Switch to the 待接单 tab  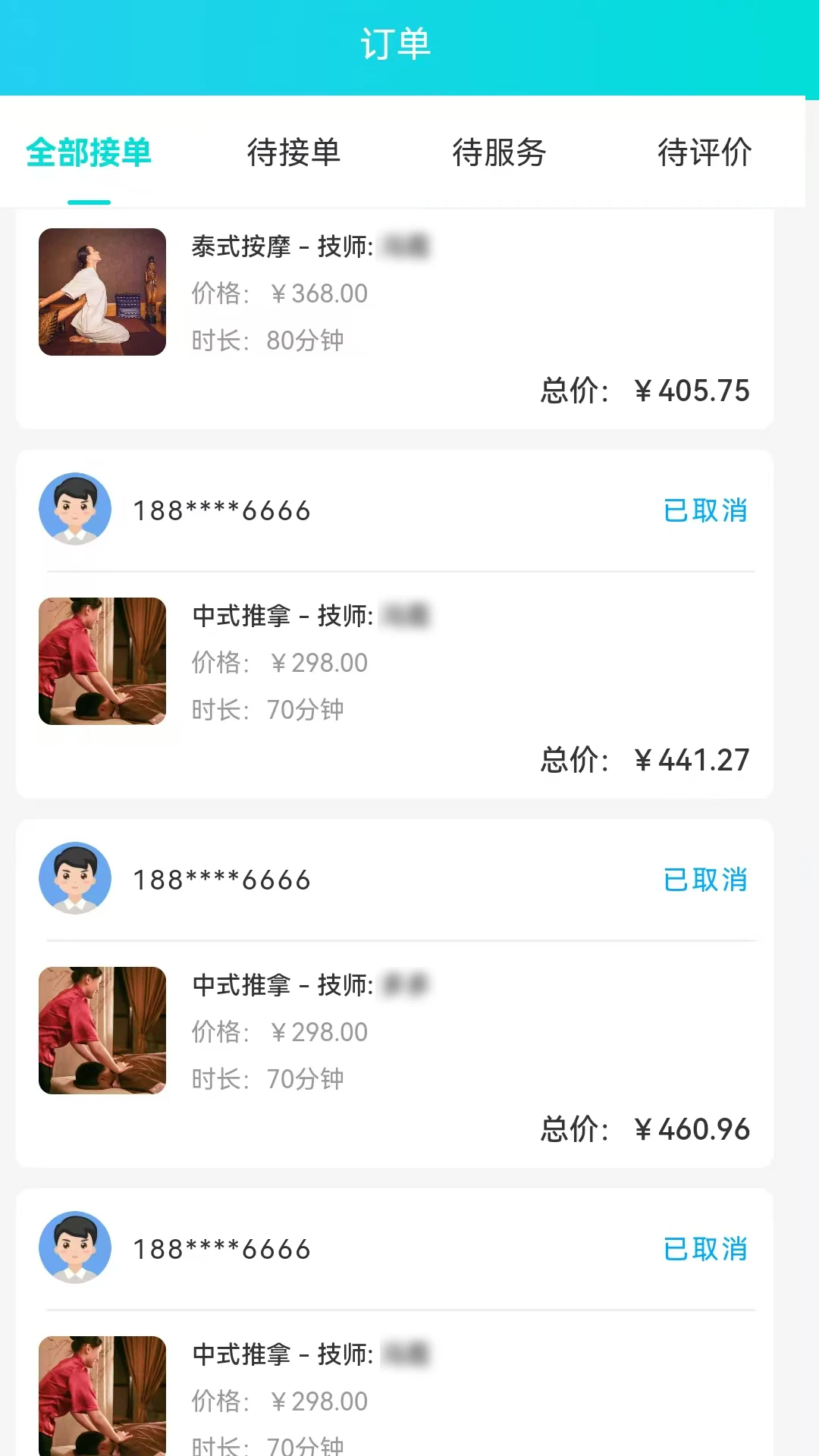point(295,152)
